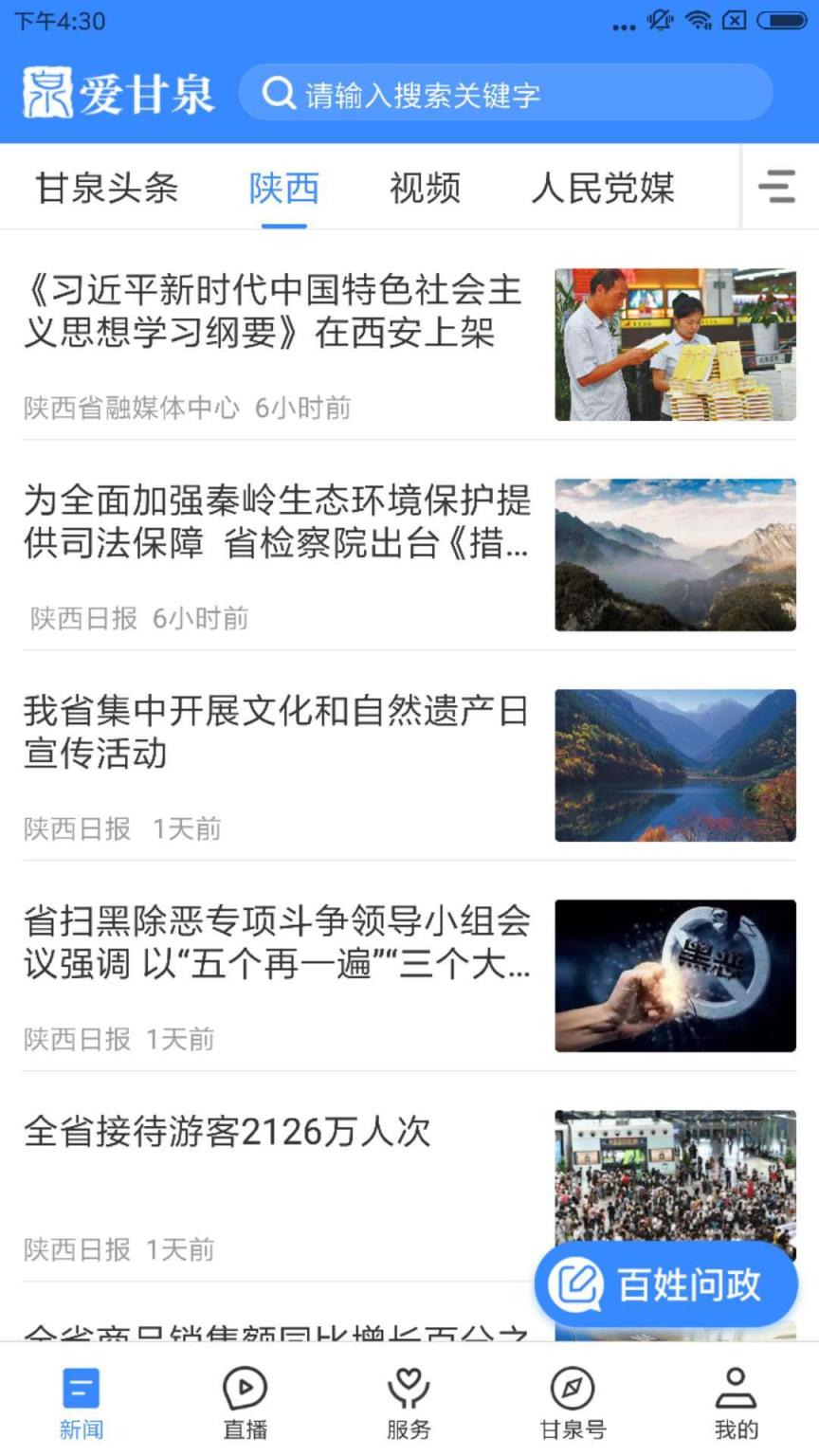
Task: Expand the channel management menu
Action: click(x=777, y=187)
